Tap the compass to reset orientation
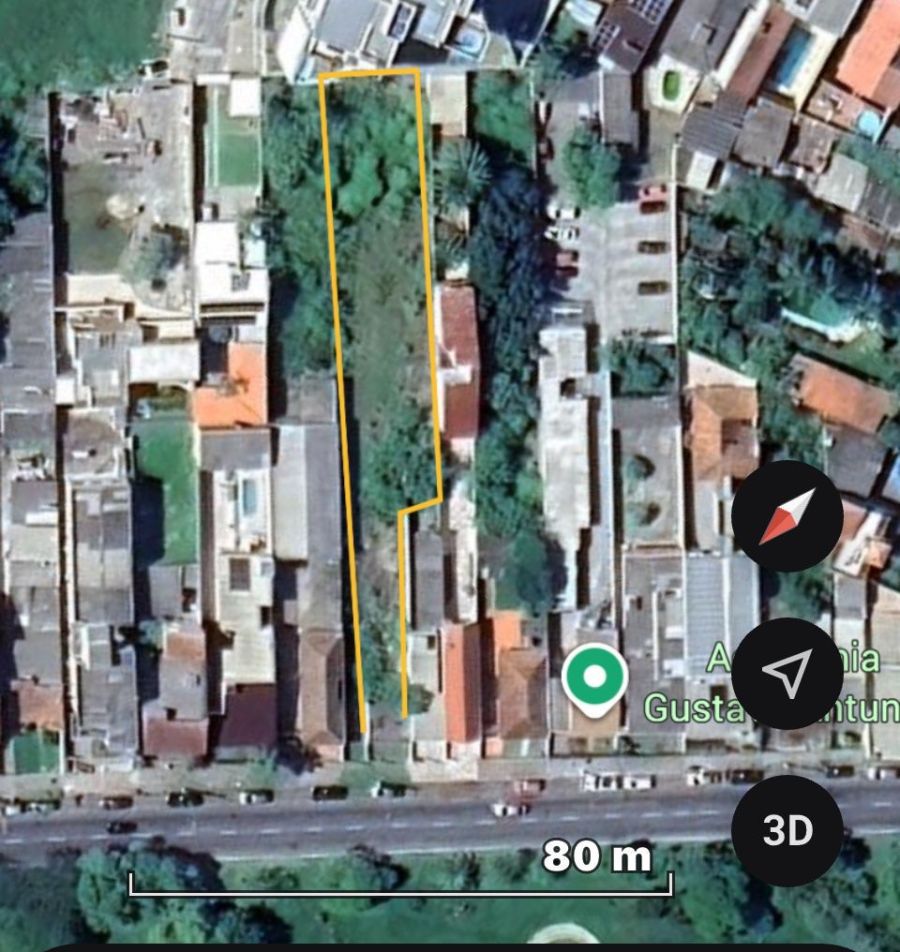This screenshot has width=900, height=952. click(x=787, y=516)
